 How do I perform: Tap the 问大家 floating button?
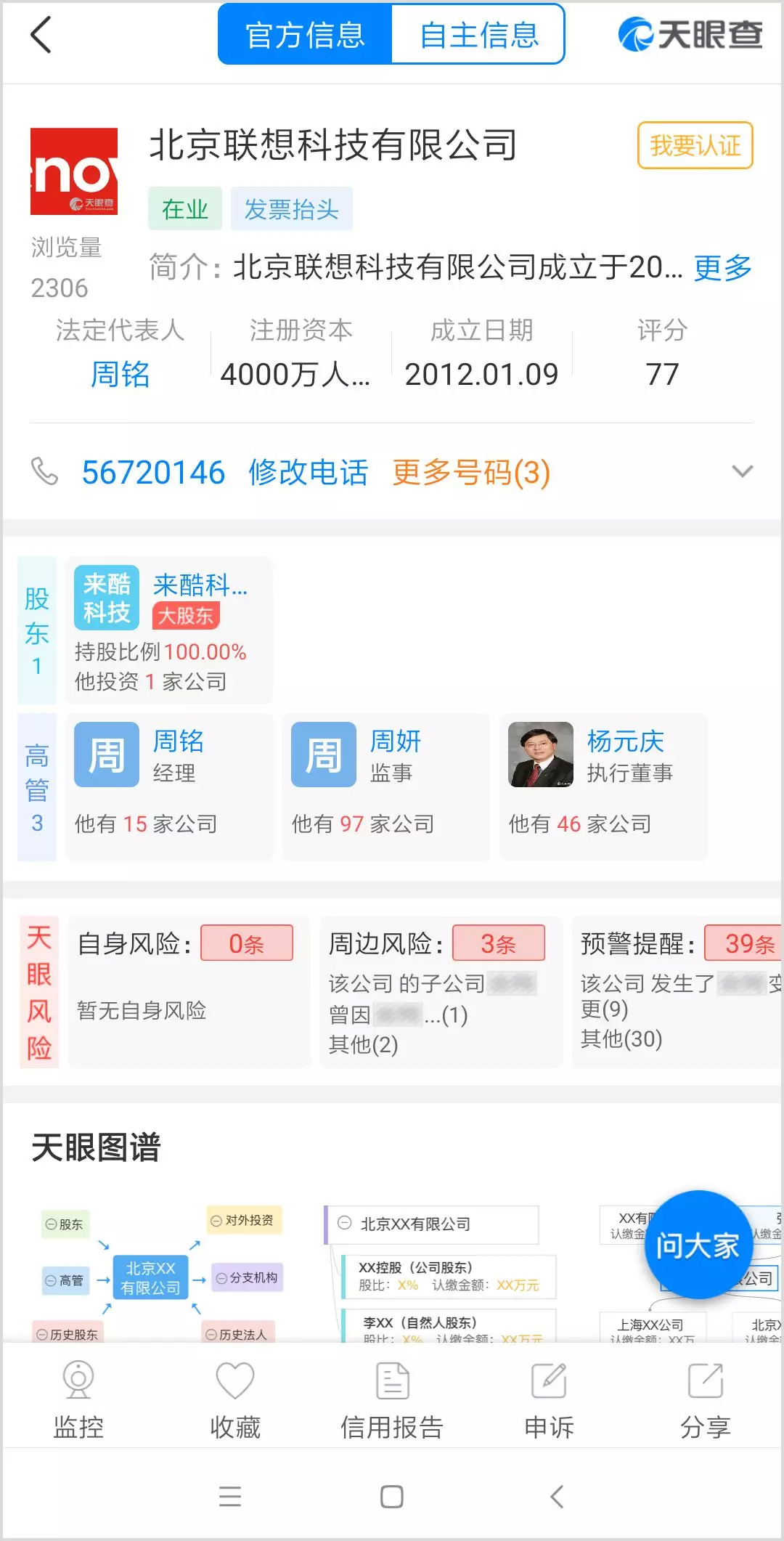pos(698,1245)
